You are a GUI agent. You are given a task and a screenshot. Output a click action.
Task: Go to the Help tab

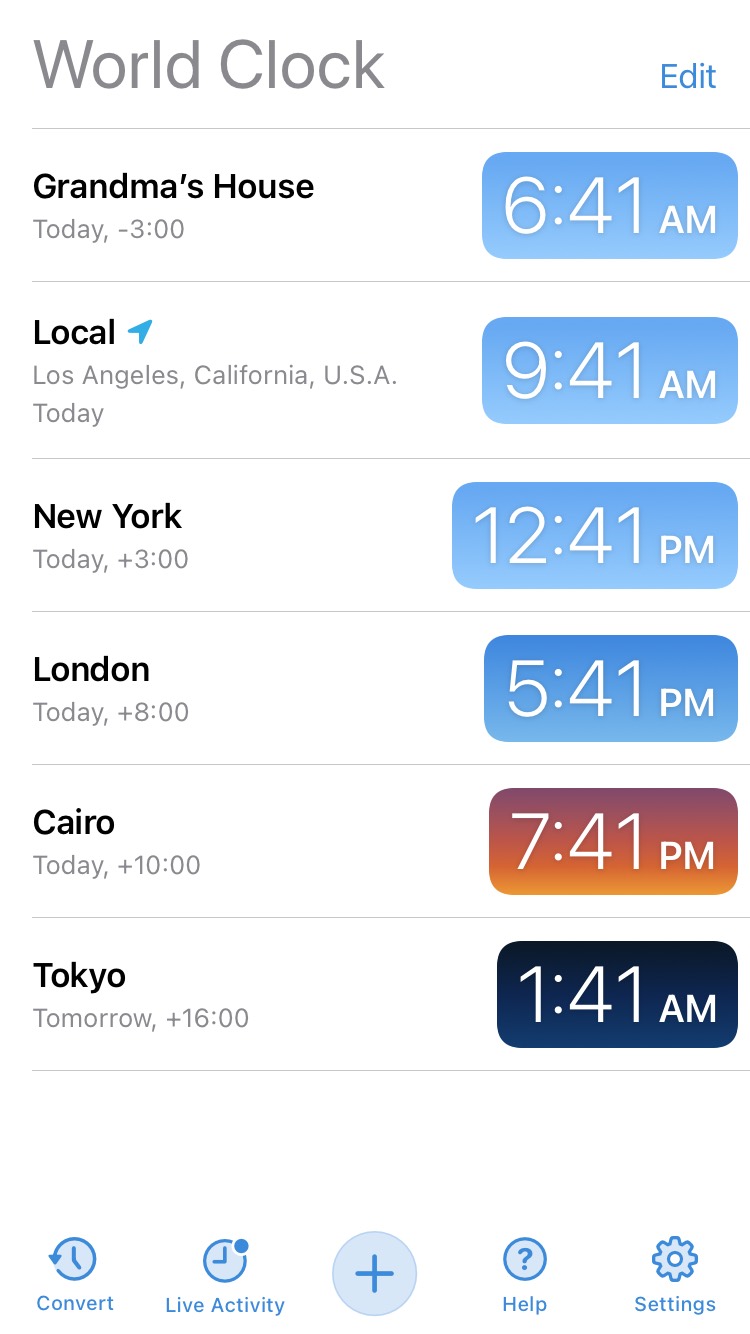(x=525, y=1276)
